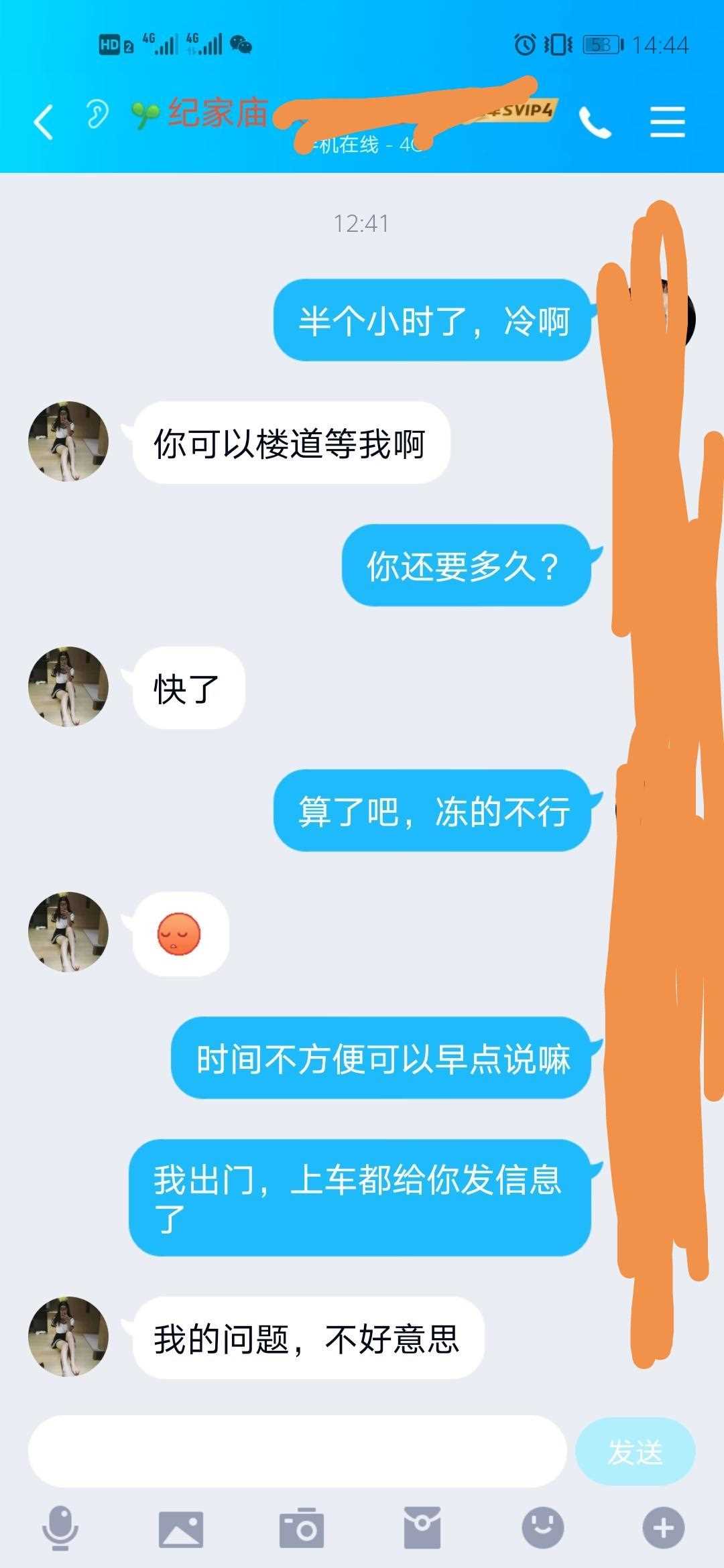Screen dimensions: 724x1568
Task: Open more attachment options plus
Action: [x=663, y=1528]
